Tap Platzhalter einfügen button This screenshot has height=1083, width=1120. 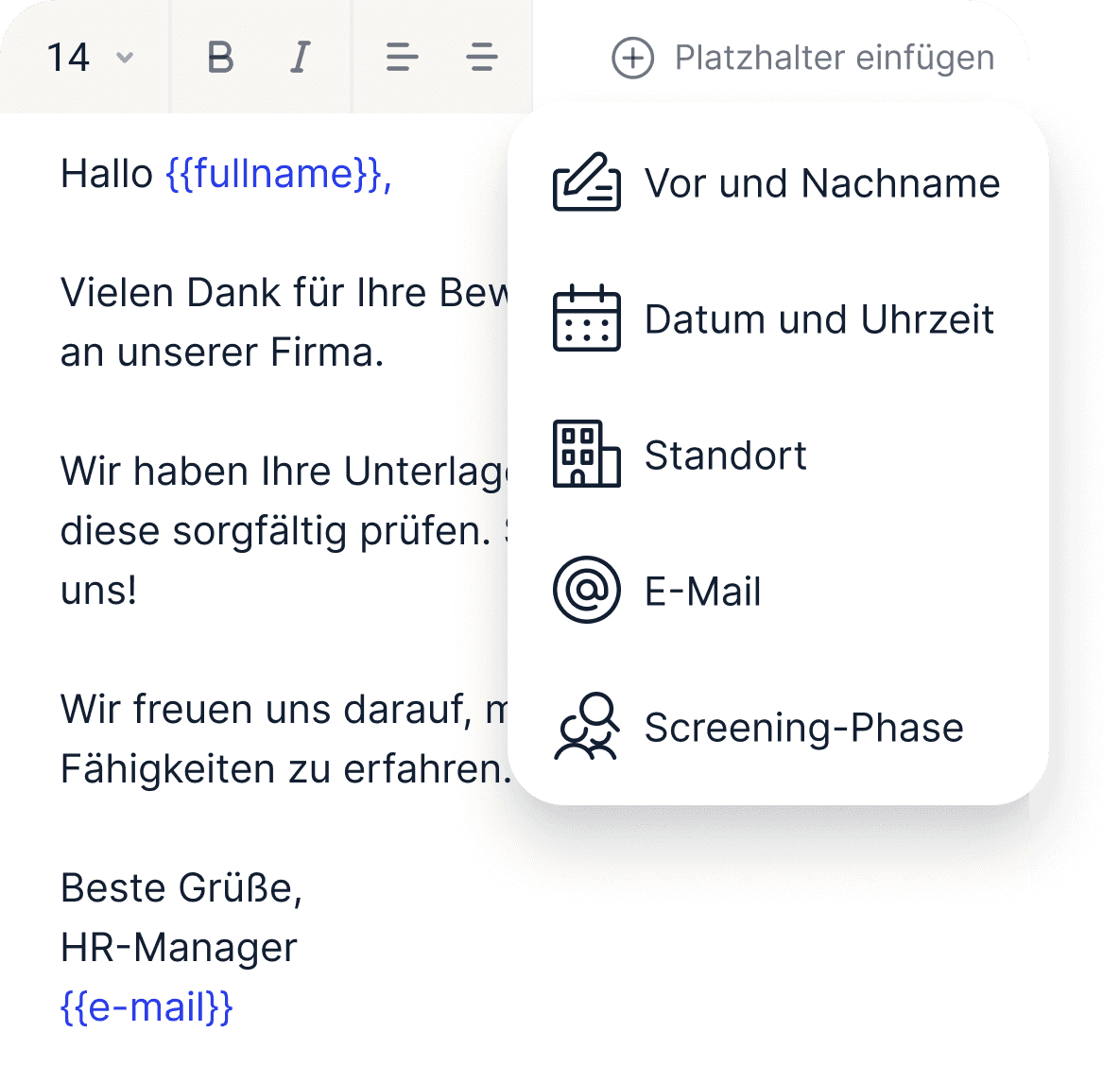(802, 58)
